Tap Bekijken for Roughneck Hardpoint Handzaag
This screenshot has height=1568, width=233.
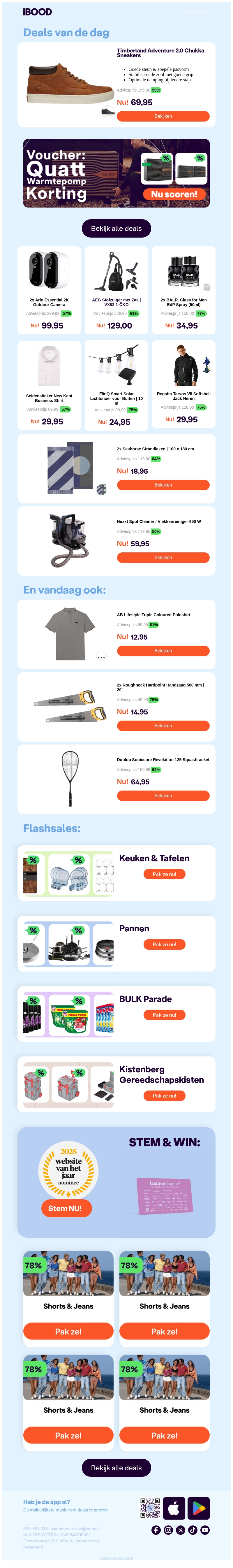tap(163, 726)
